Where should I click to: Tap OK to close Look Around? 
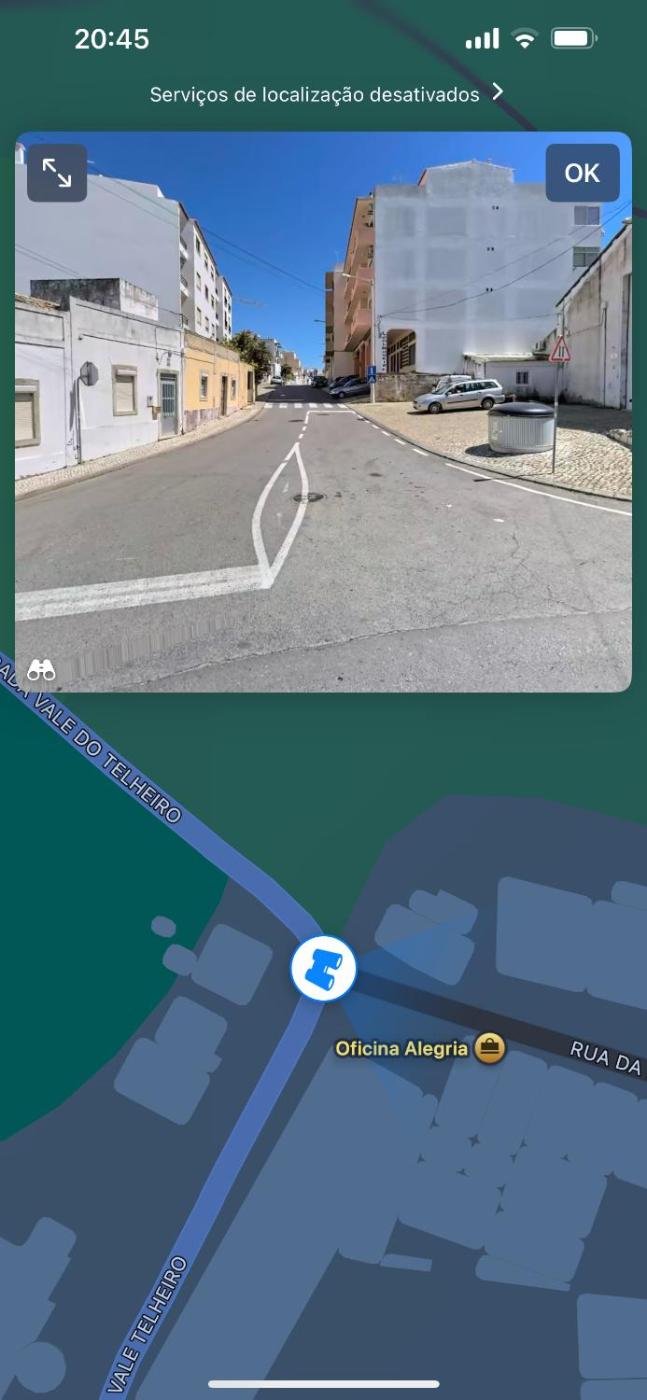pyautogui.click(x=582, y=173)
